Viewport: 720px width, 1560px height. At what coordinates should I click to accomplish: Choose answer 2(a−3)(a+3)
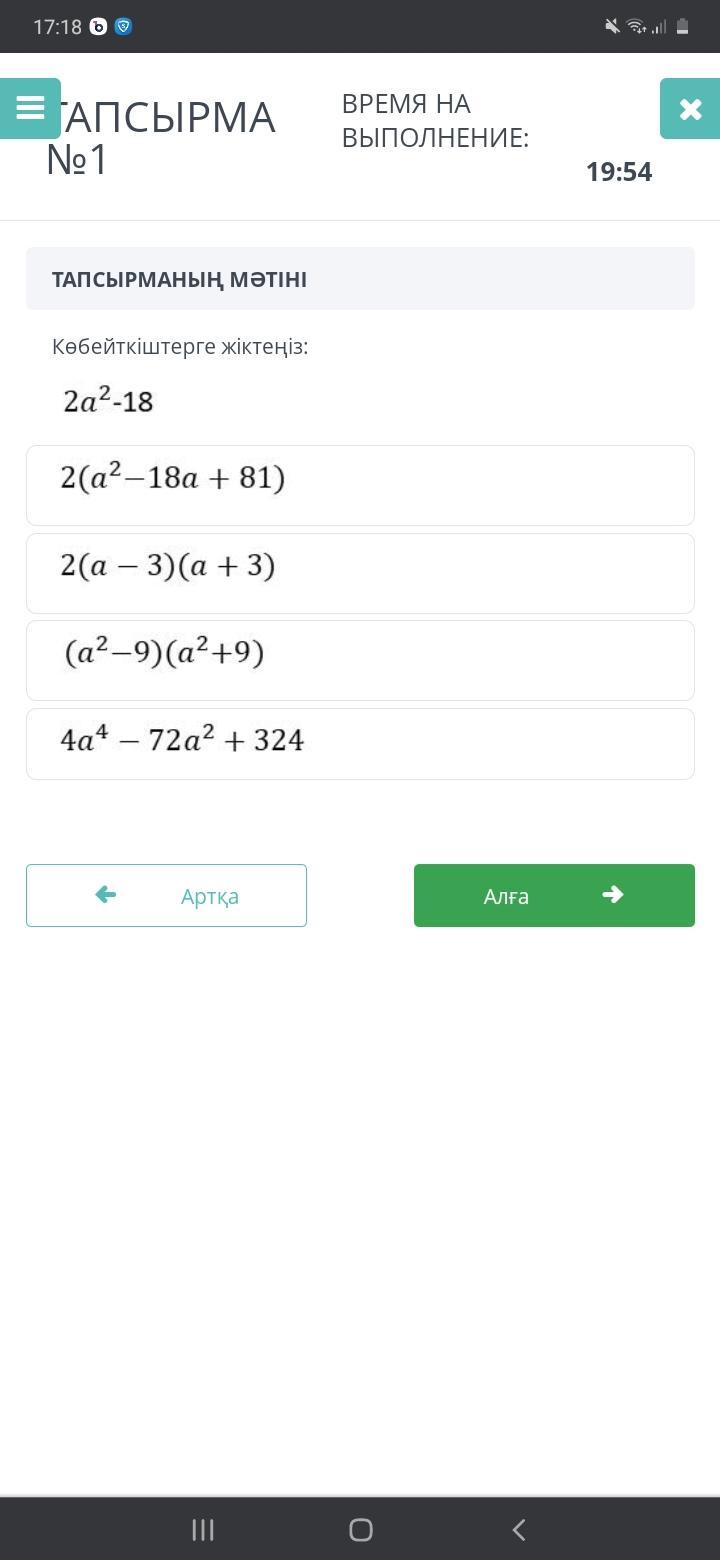pos(360,573)
